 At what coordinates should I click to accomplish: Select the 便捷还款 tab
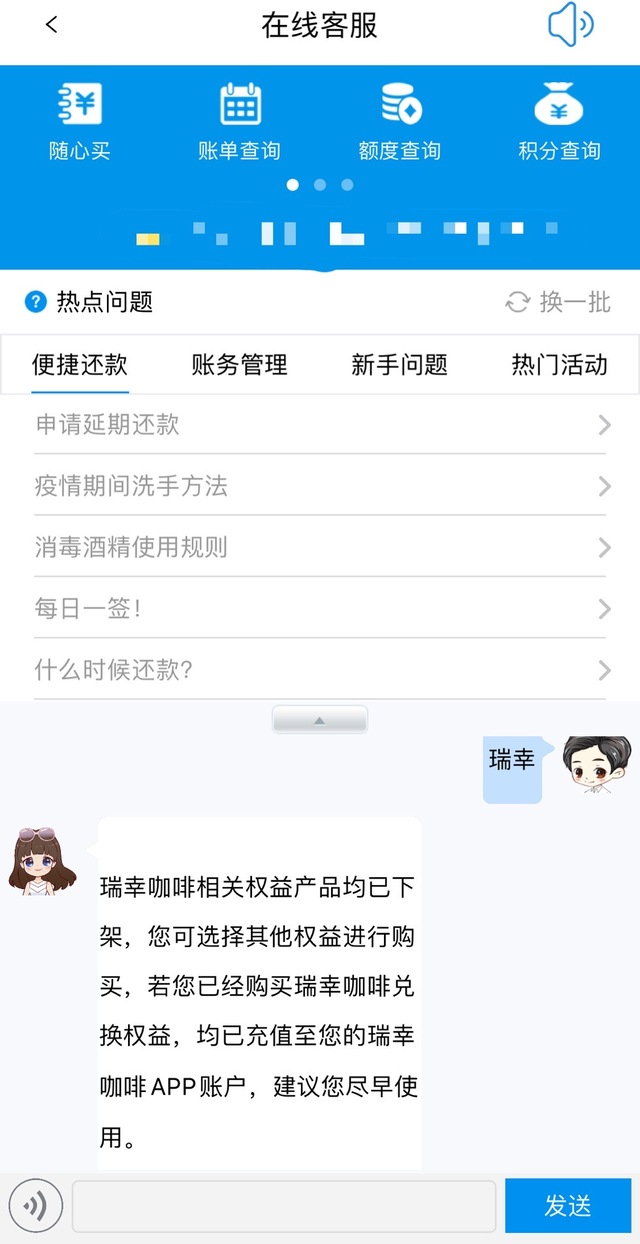[80, 365]
